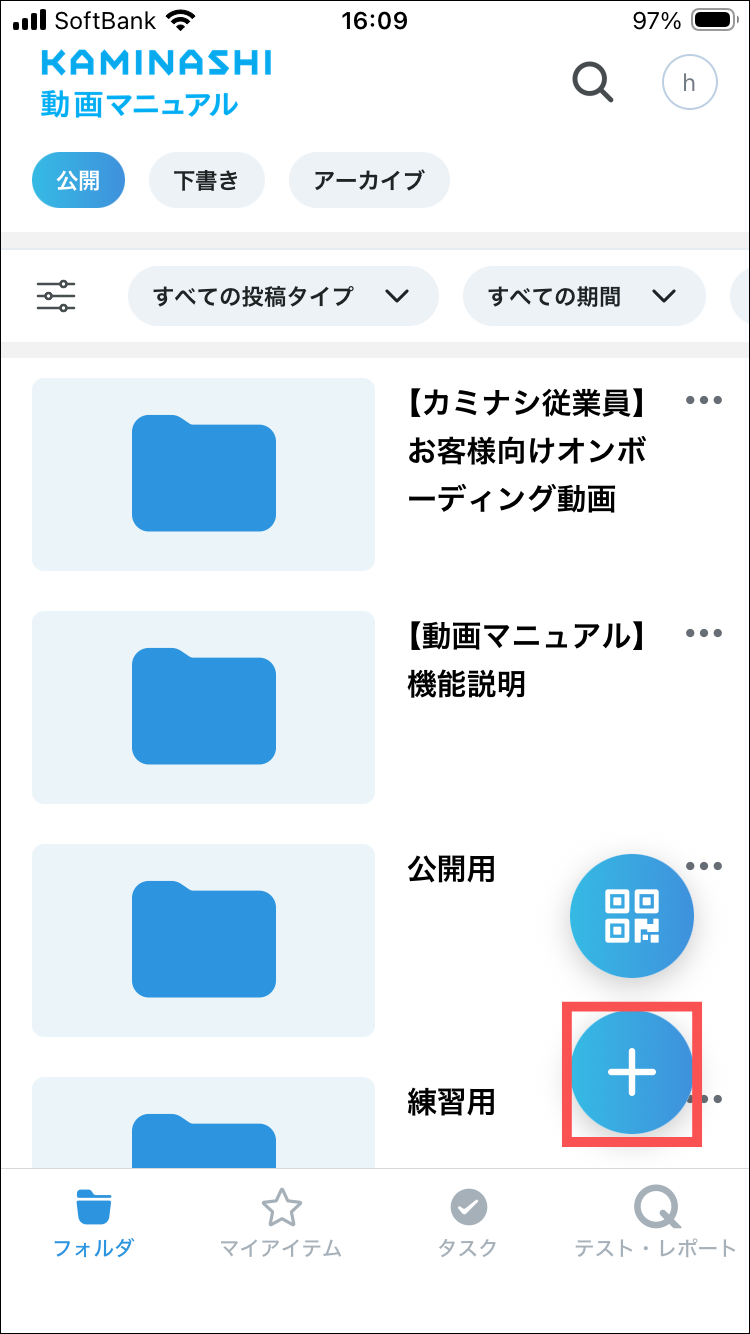The width and height of the screenshot is (750, 1334).
Task: Switch to the 下書き tab
Action: [x=206, y=180]
